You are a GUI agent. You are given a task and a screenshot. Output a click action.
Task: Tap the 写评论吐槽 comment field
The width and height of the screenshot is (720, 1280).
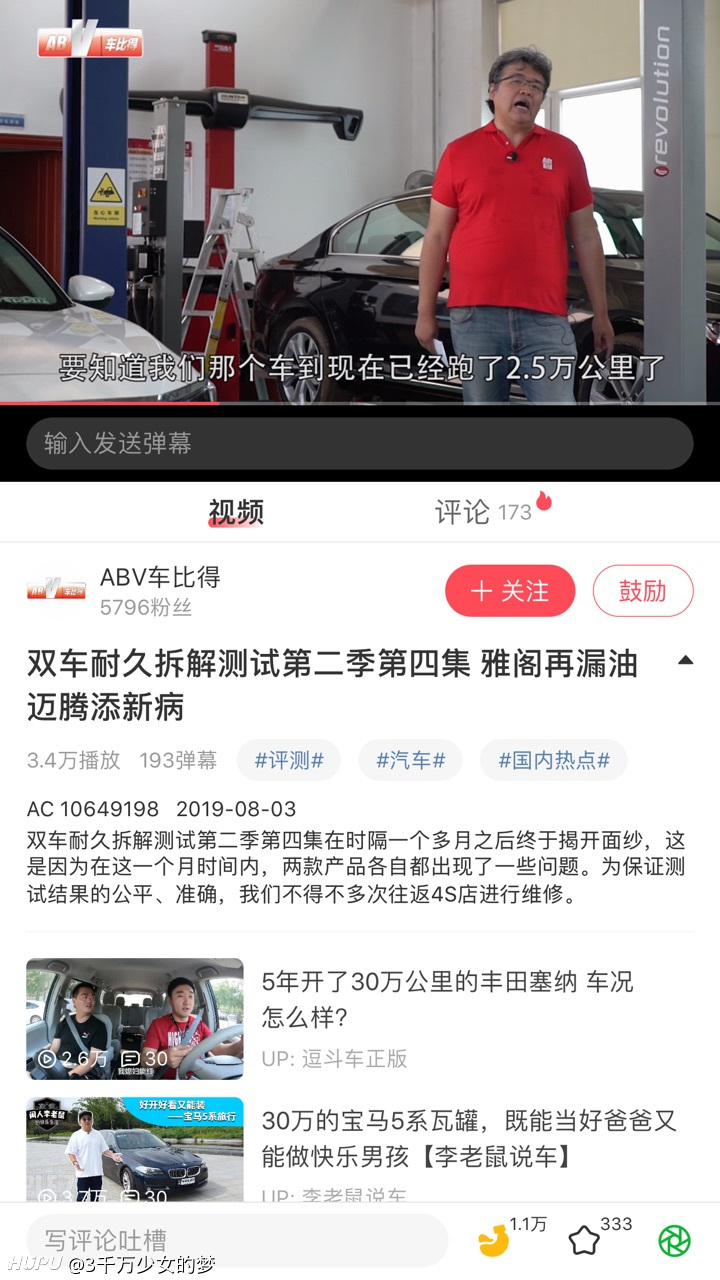(x=237, y=1240)
